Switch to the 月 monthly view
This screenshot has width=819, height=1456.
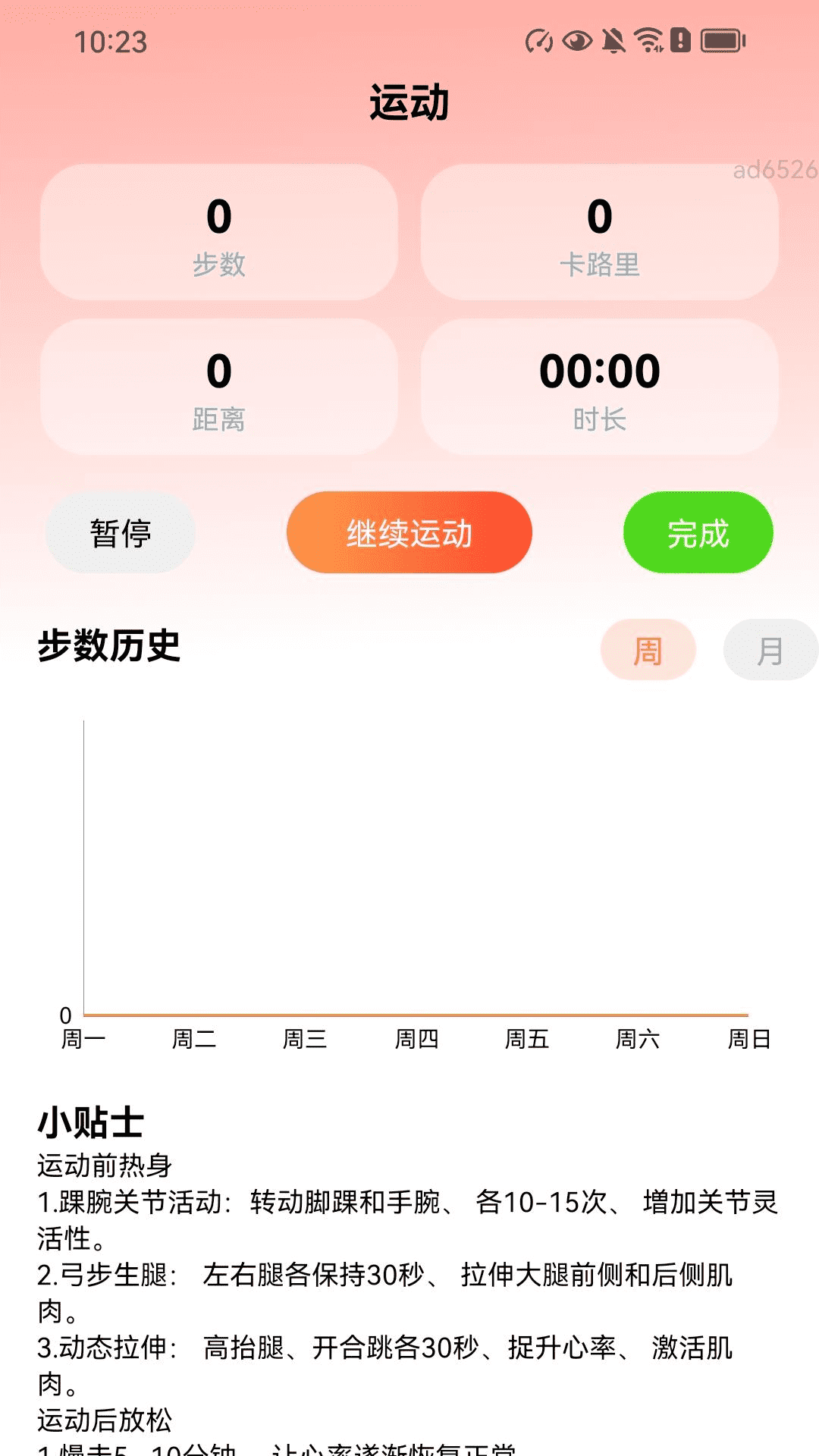[x=770, y=651]
